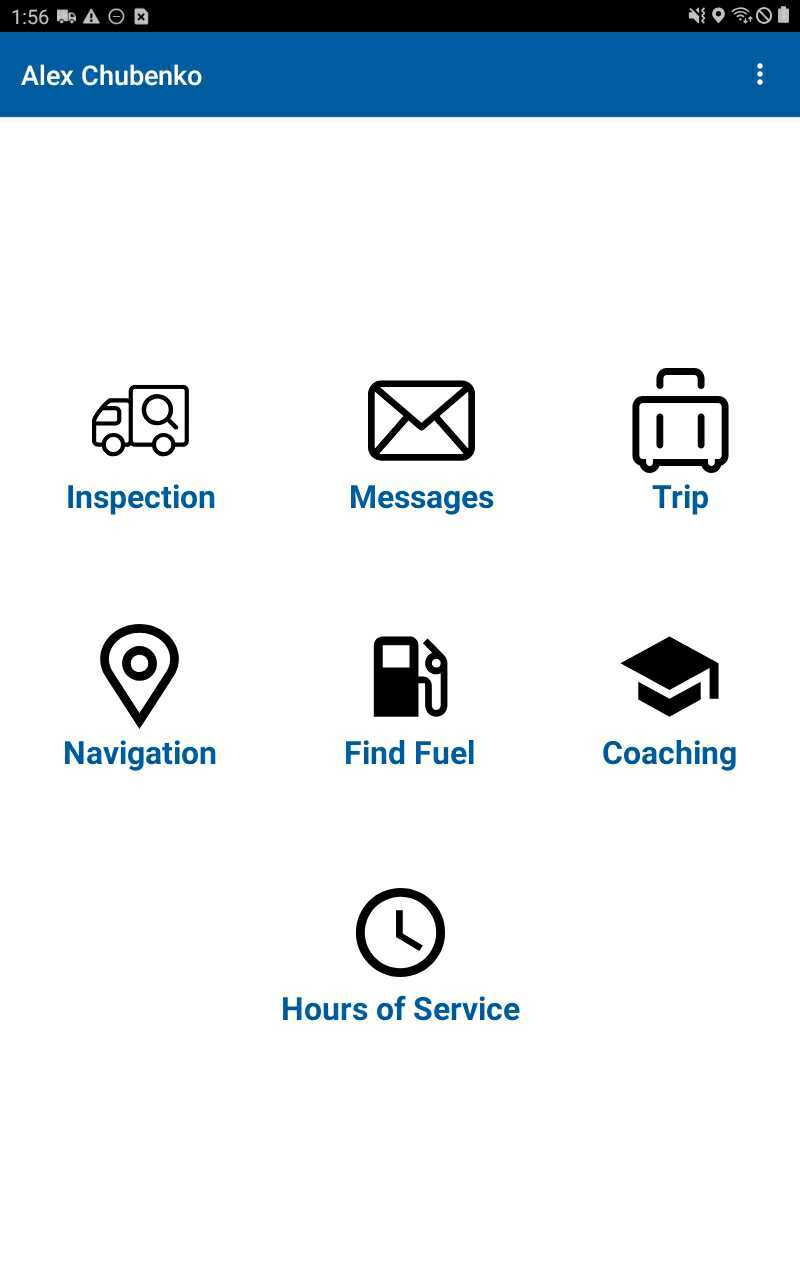Image resolution: width=800 pixels, height=1280 pixels.
Task: Open the Coaching section
Action: [669, 700]
